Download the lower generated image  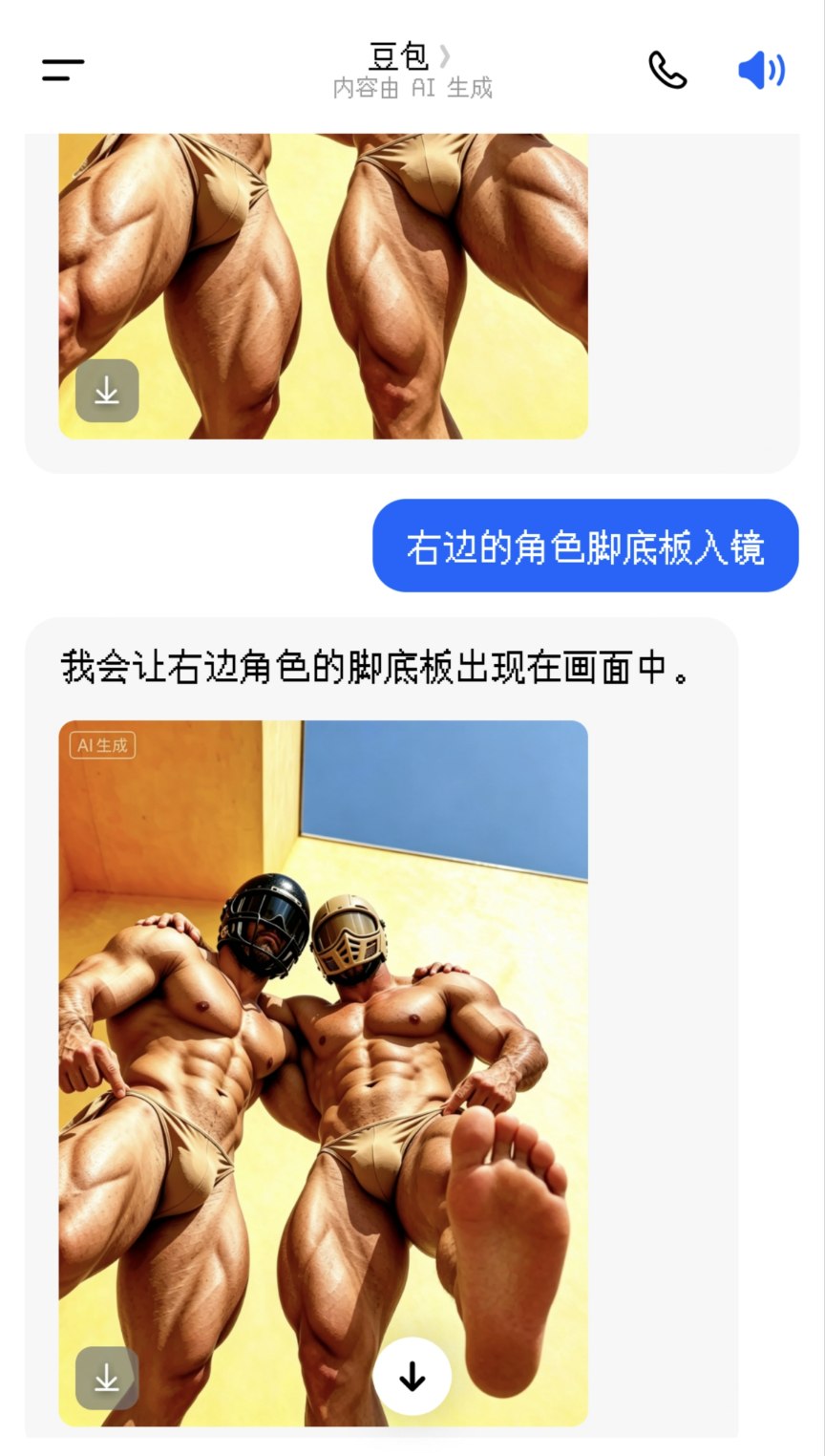click(x=107, y=1378)
